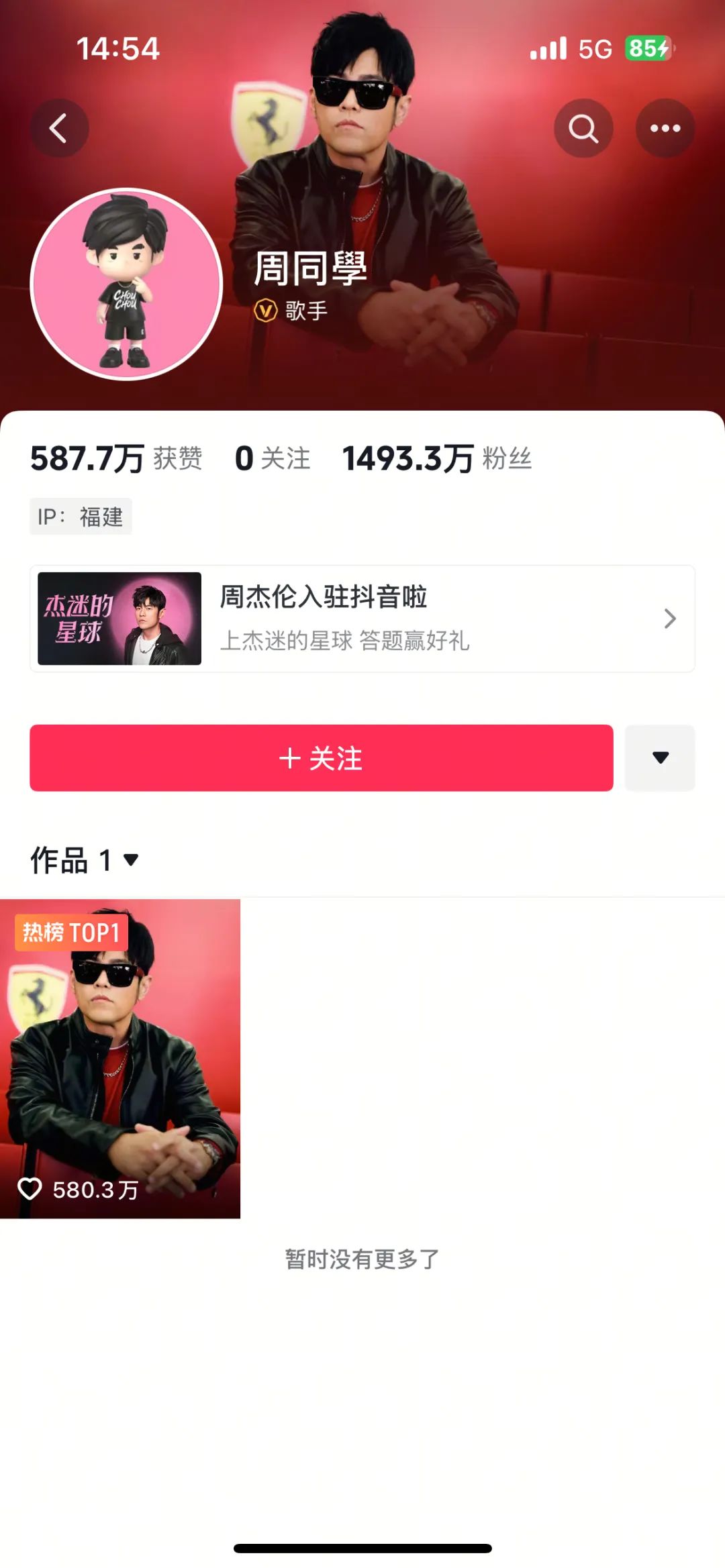Search within this profile
The height and width of the screenshot is (1568, 725).
coord(583,128)
